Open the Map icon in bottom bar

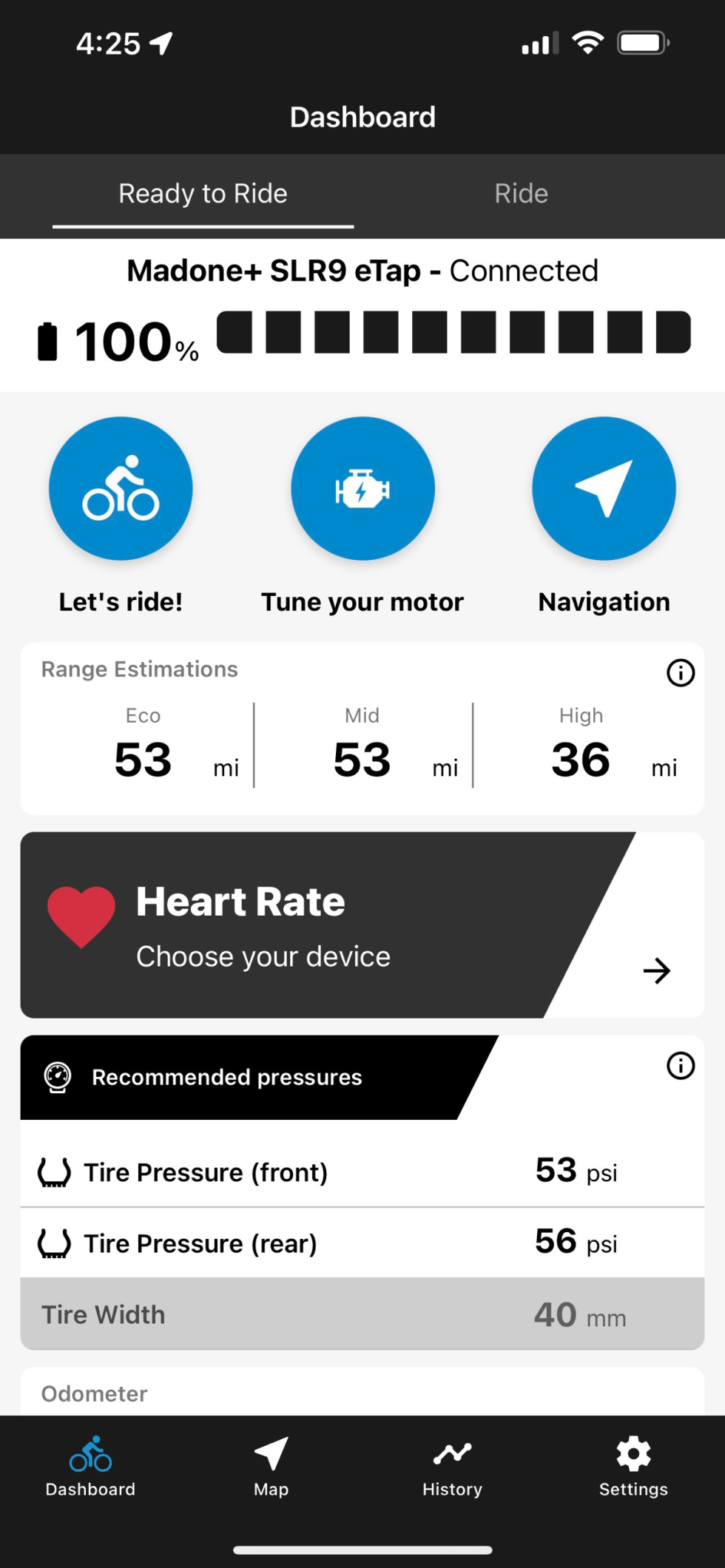[x=270, y=1452]
